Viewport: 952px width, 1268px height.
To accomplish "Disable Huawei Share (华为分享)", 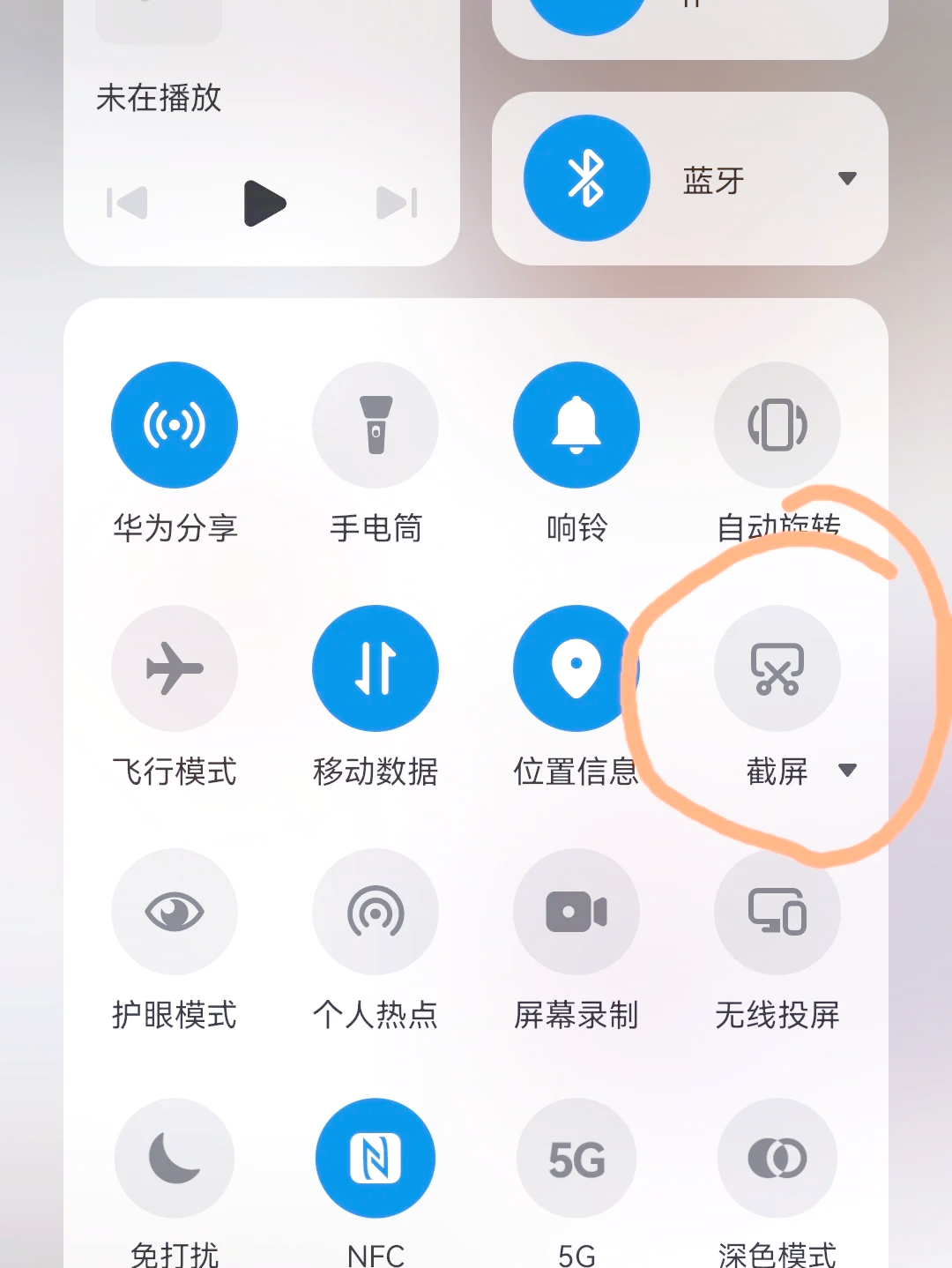I will pyautogui.click(x=175, y=425).
